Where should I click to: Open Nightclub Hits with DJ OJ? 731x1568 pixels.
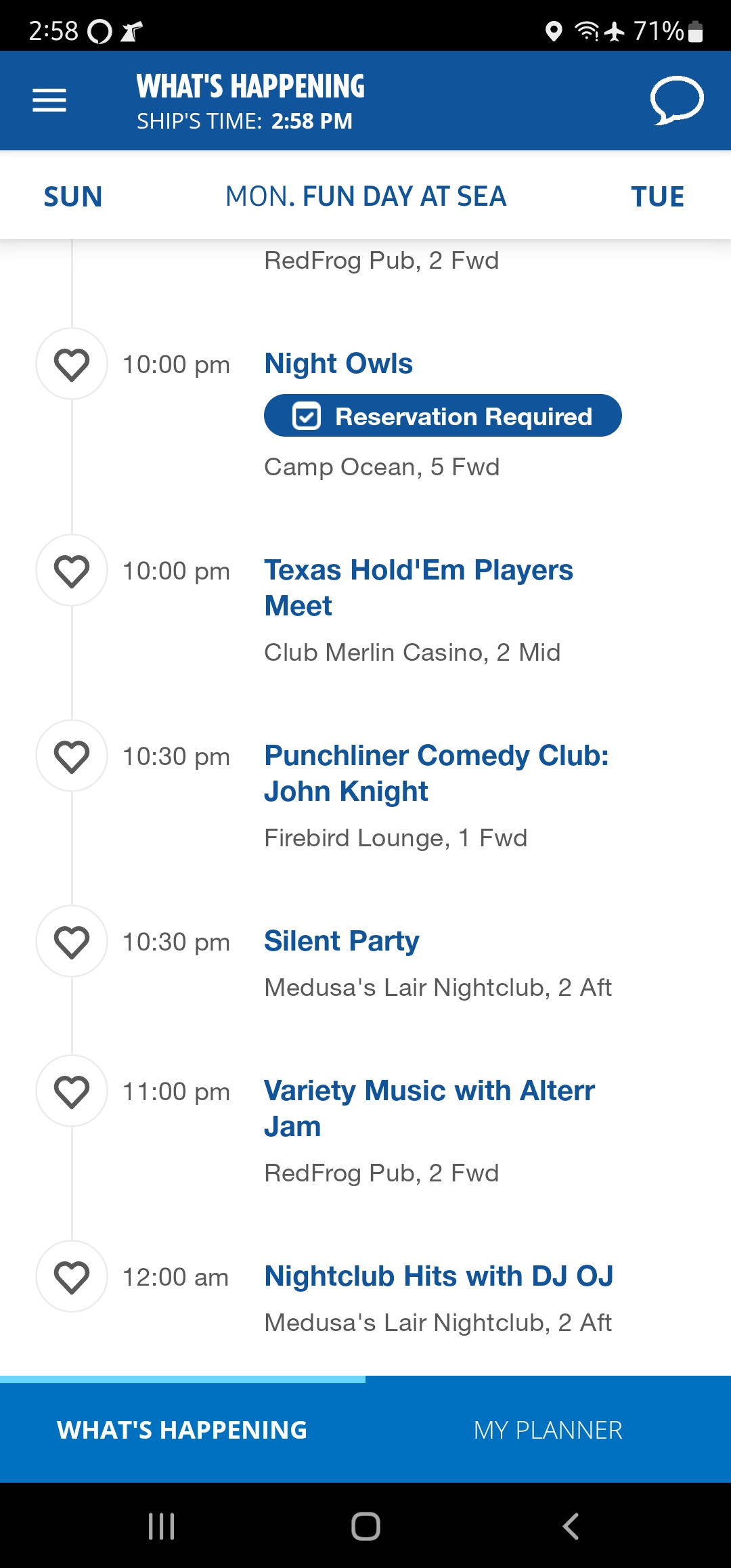click(x=439, y=1276)
